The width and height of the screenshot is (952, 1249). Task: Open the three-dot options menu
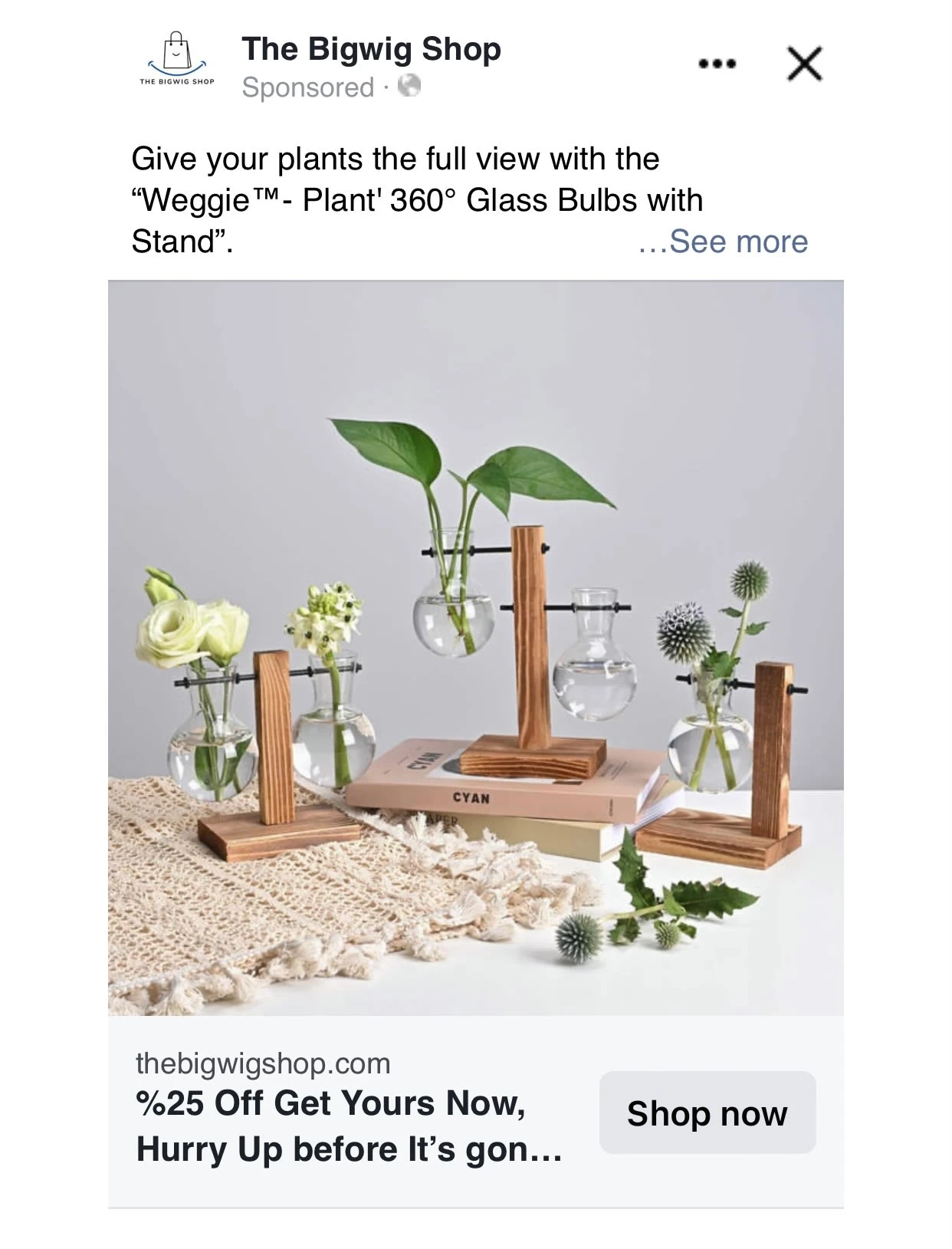(717, 64)
